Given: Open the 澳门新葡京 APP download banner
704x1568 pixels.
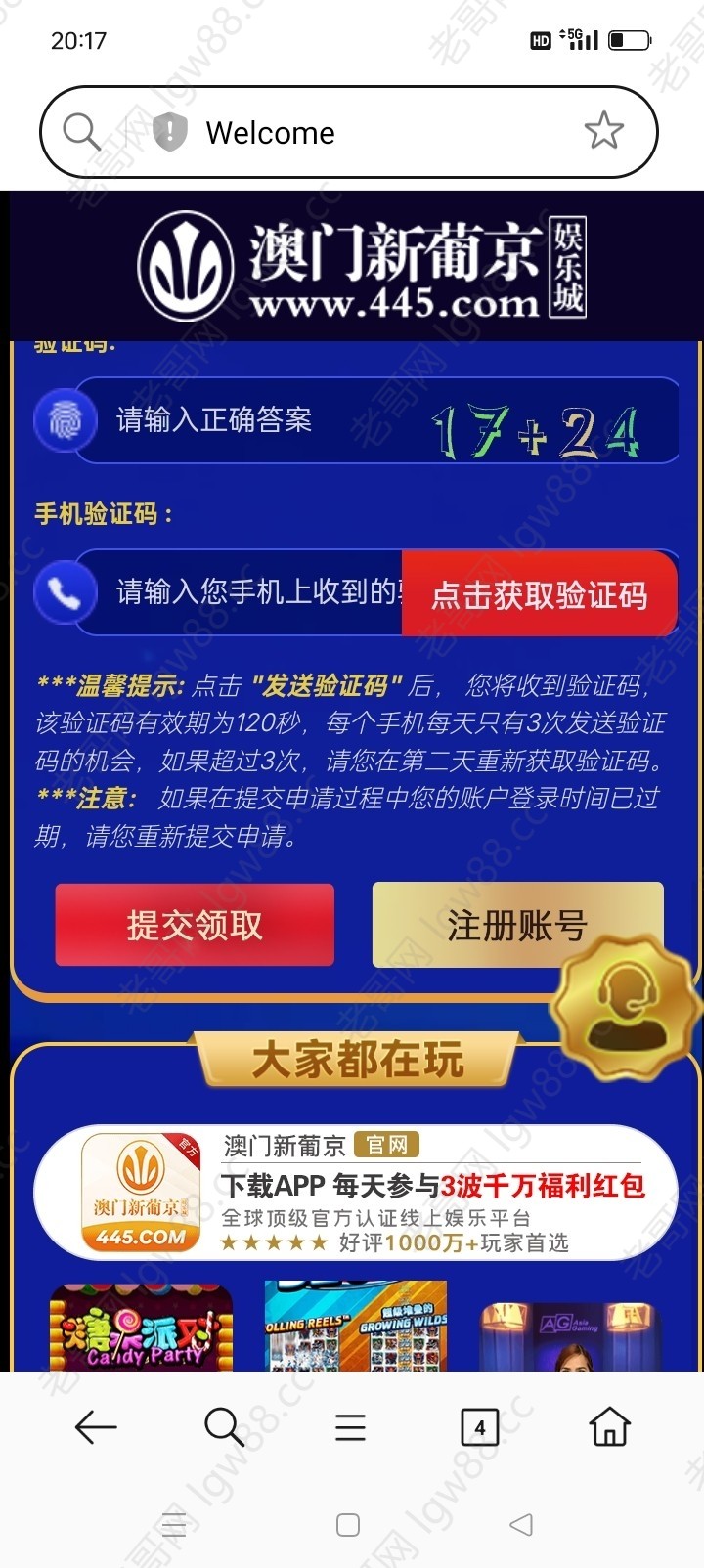Looking at the screenshot, I should click(356, 1193).
